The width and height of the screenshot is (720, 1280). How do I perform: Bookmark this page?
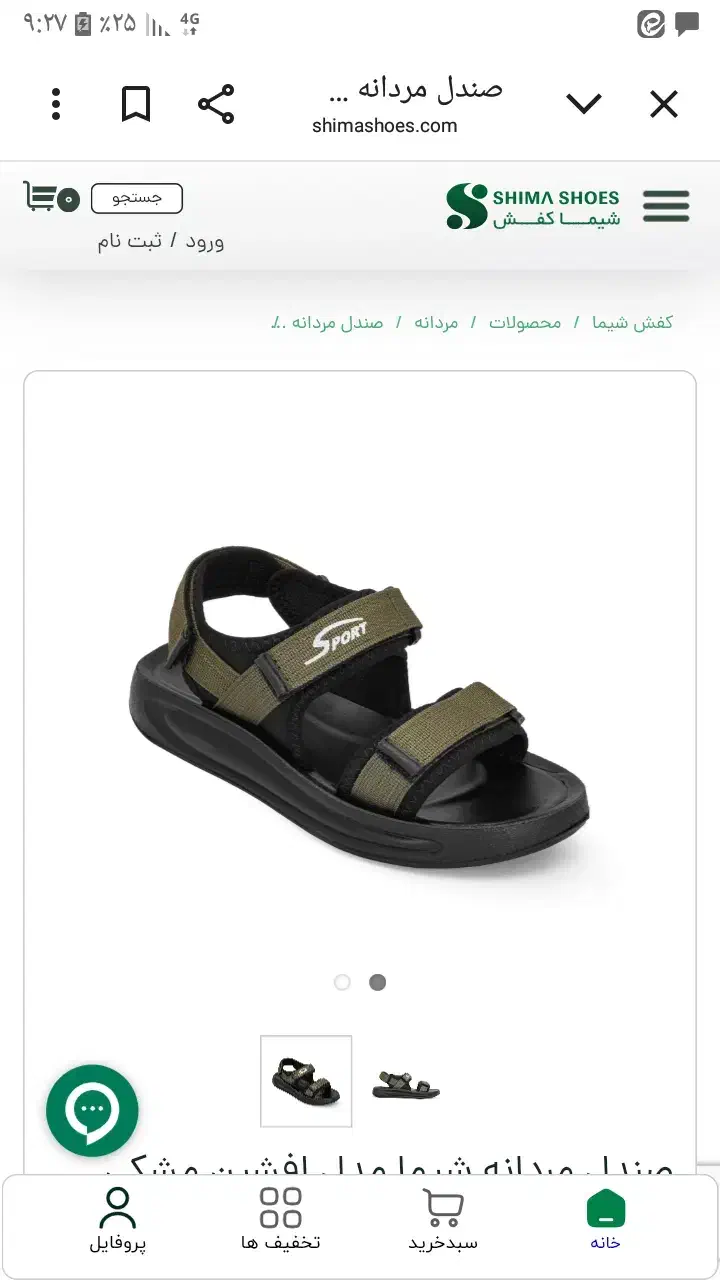click(136, 104)
